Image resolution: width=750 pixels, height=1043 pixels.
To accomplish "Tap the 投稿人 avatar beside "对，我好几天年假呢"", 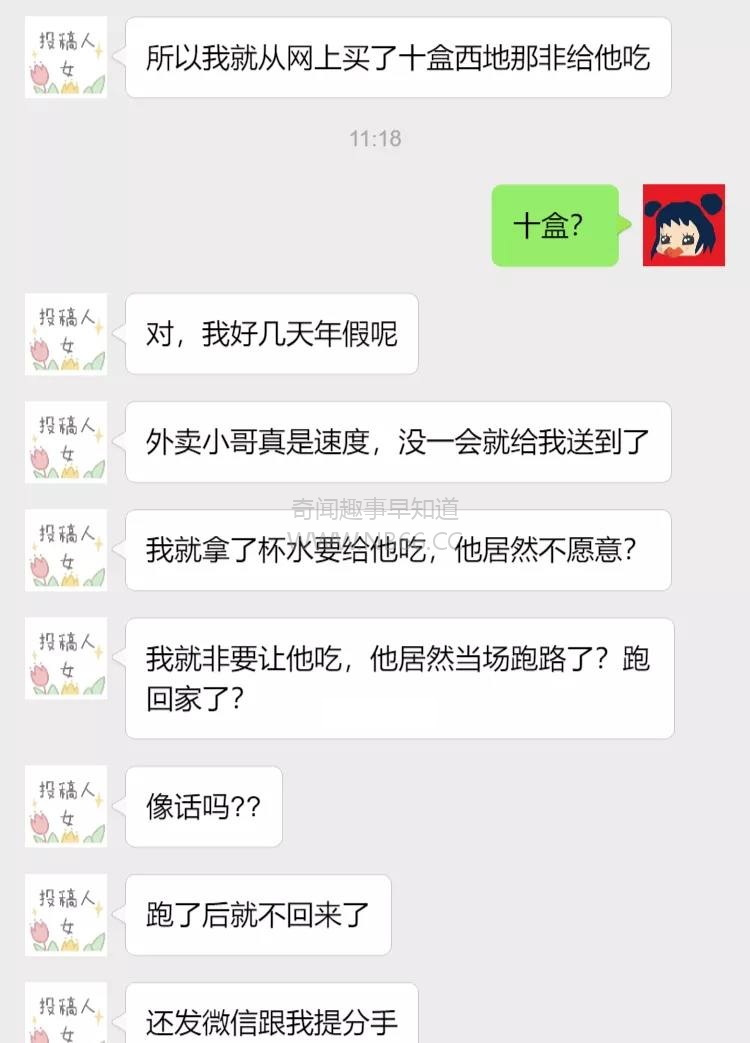I will (66, 334).
